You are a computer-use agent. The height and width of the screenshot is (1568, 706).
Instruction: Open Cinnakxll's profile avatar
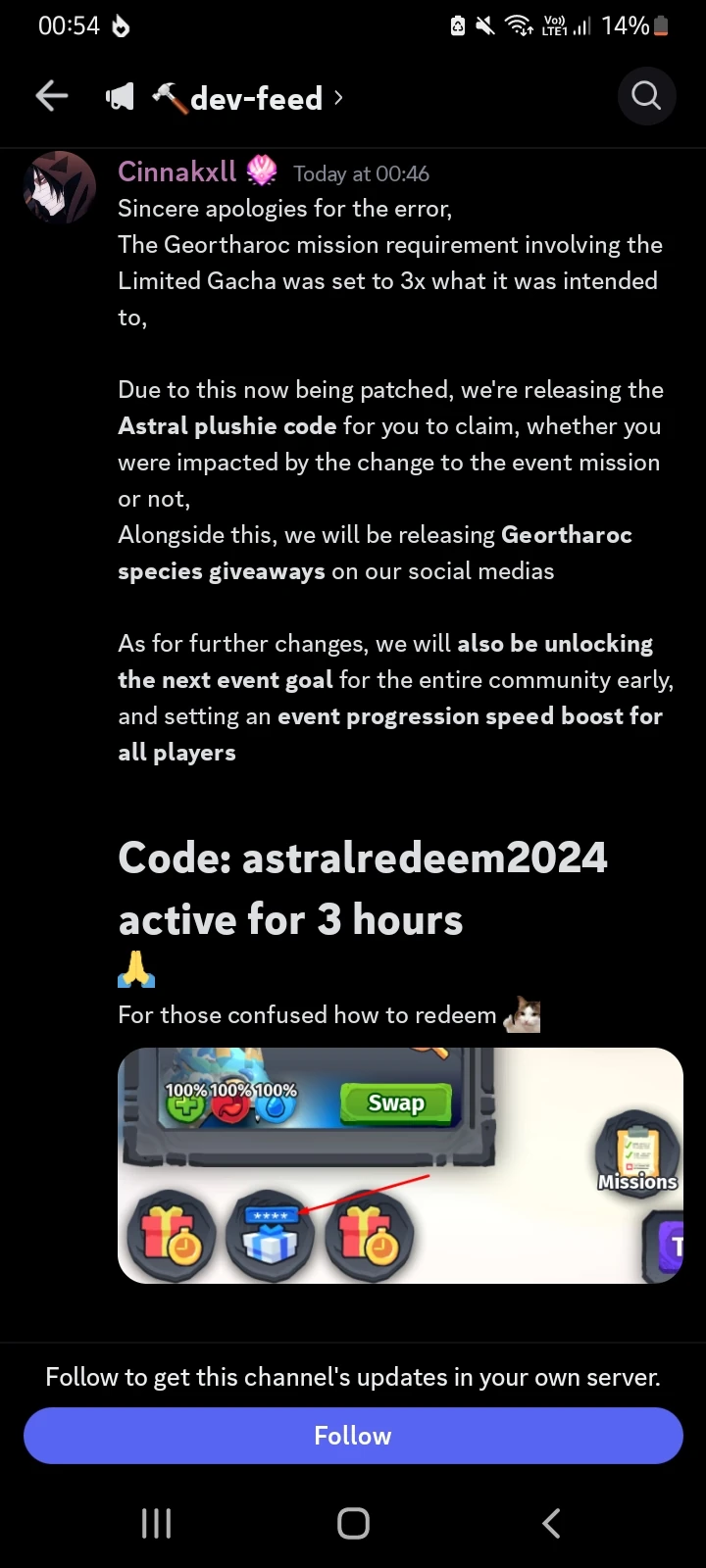click(58, 186)
